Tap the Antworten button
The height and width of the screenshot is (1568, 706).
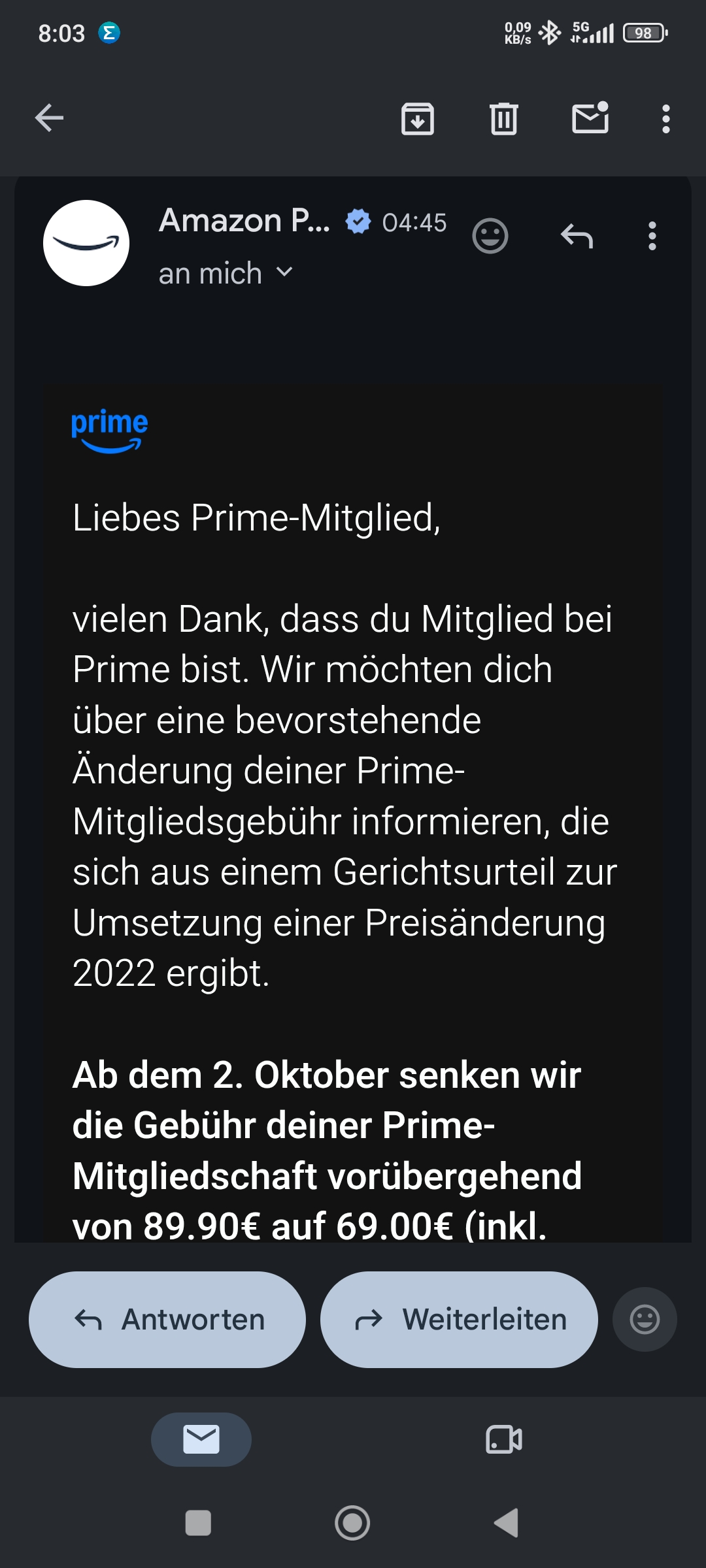(167, 1320)
